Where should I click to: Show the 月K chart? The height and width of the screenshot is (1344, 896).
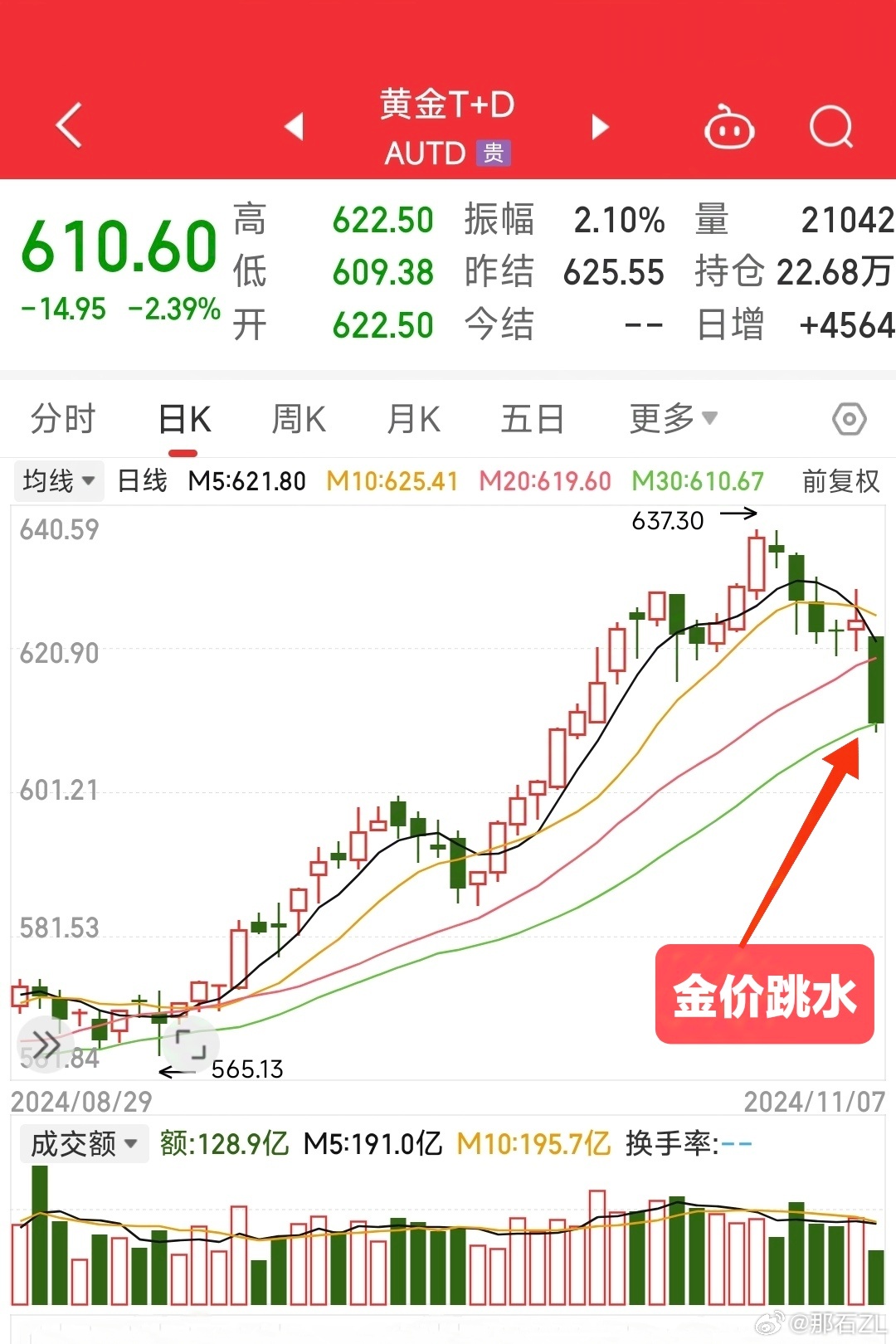click(x=413, y=419)
